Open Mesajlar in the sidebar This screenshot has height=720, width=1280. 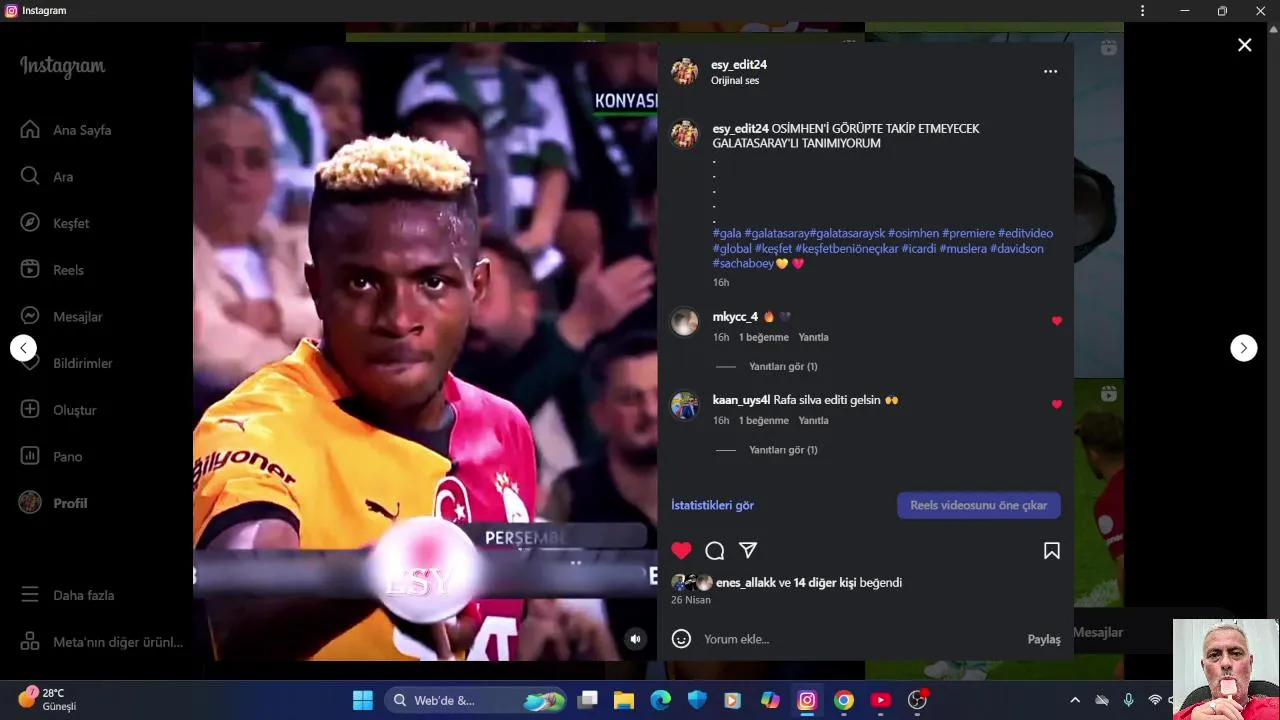tap(77, 316)
